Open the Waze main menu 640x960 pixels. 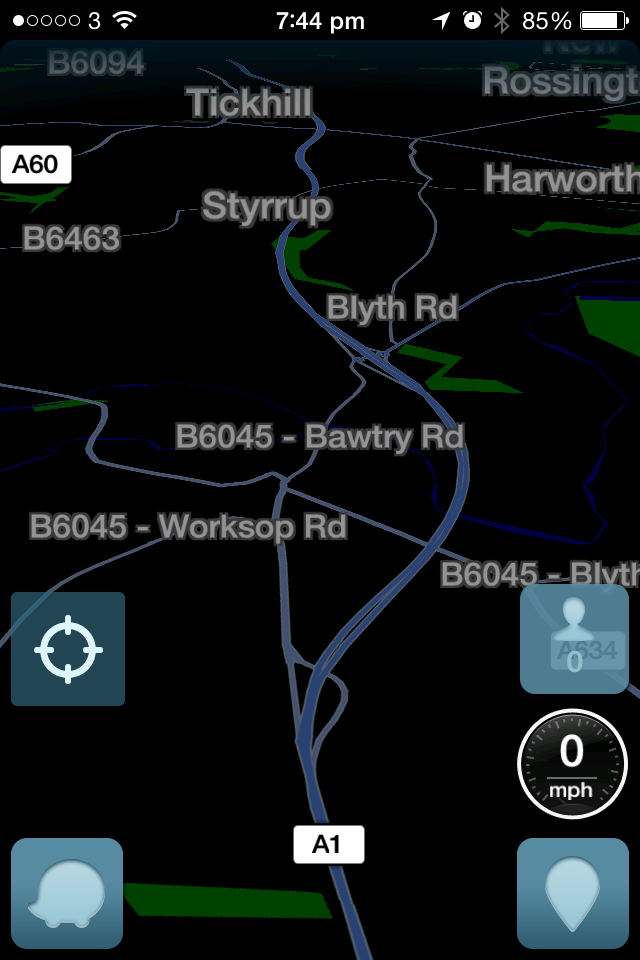point(67,893)
